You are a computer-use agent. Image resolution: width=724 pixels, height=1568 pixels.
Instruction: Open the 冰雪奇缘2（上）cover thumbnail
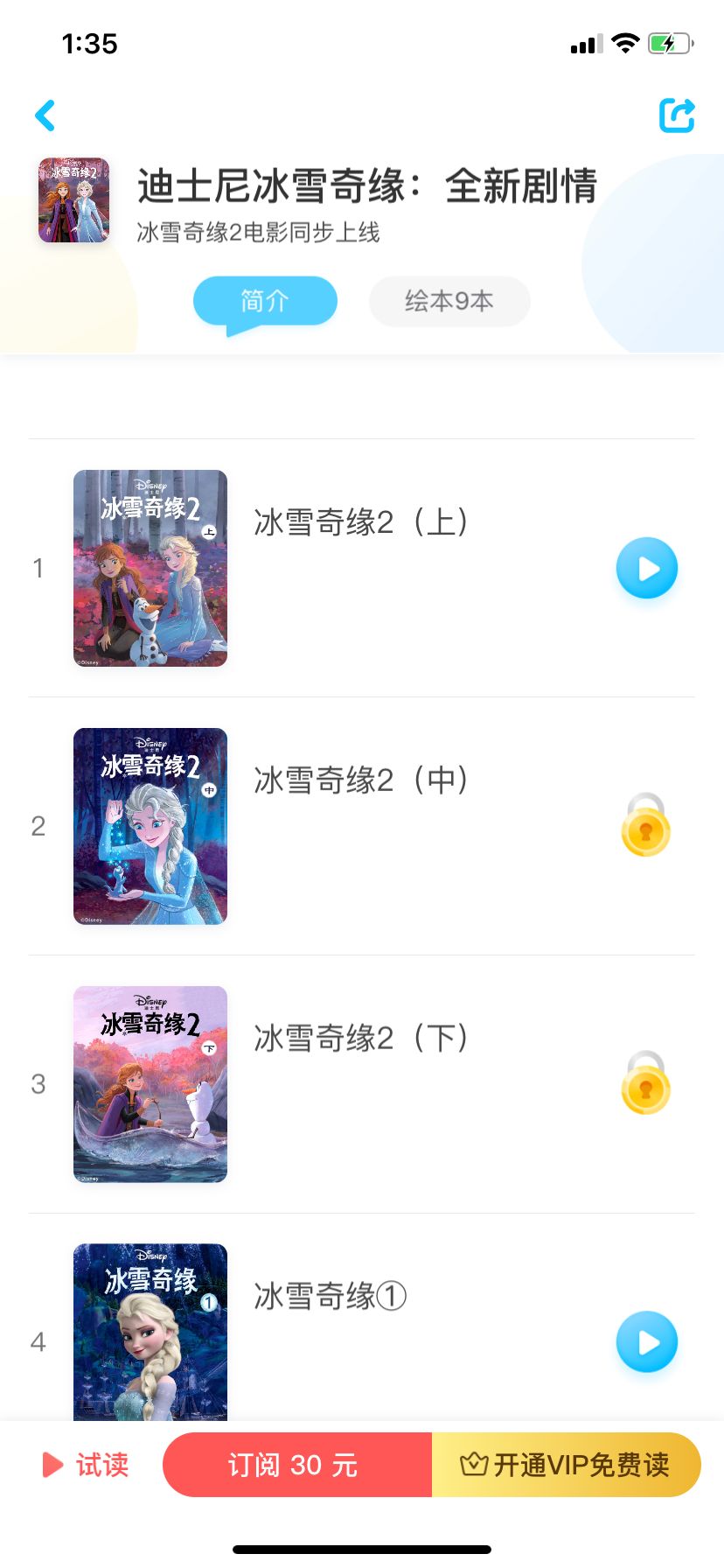[x=149, y=568]
